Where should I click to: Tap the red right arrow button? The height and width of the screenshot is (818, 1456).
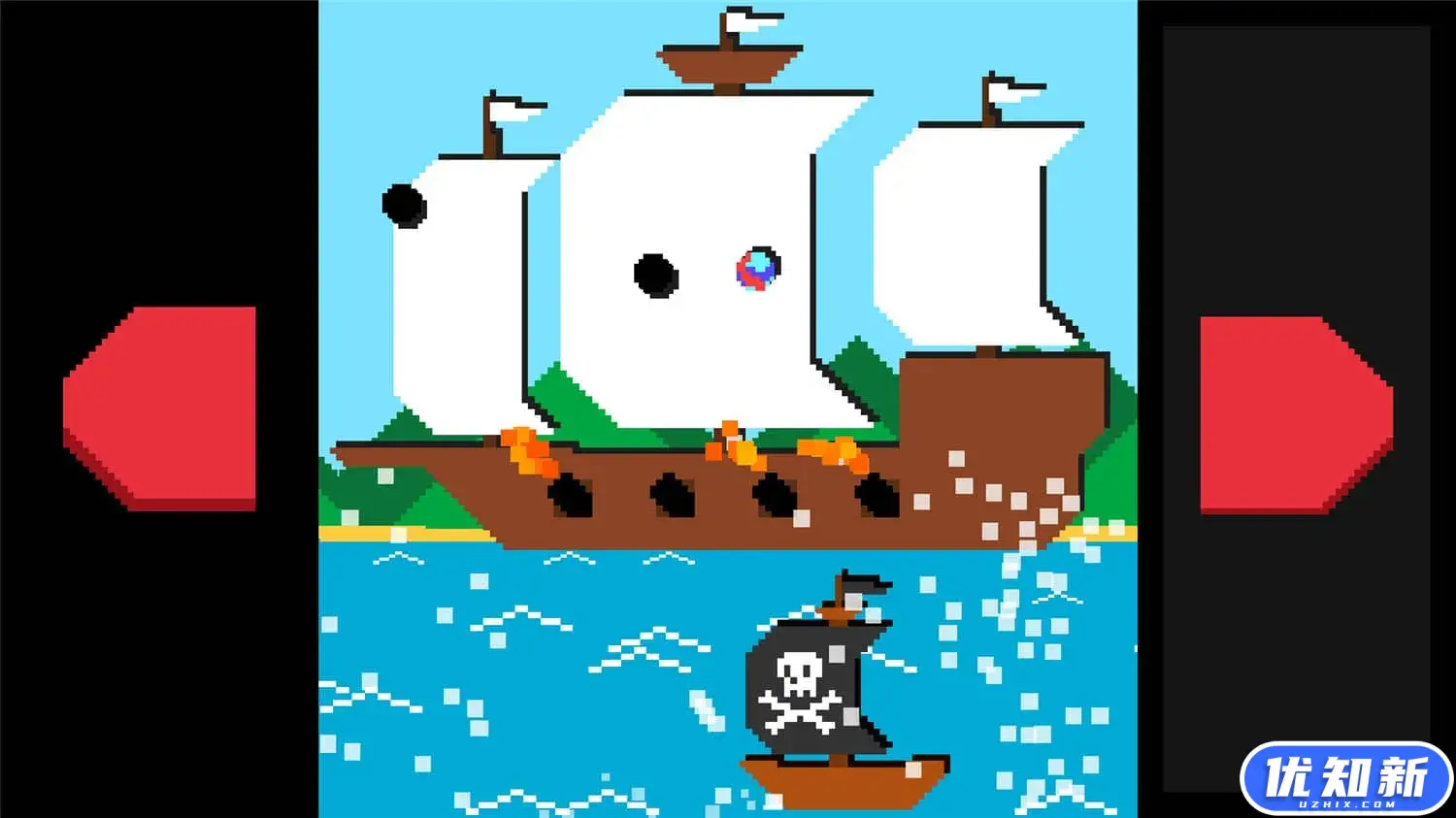point(1293,414)
